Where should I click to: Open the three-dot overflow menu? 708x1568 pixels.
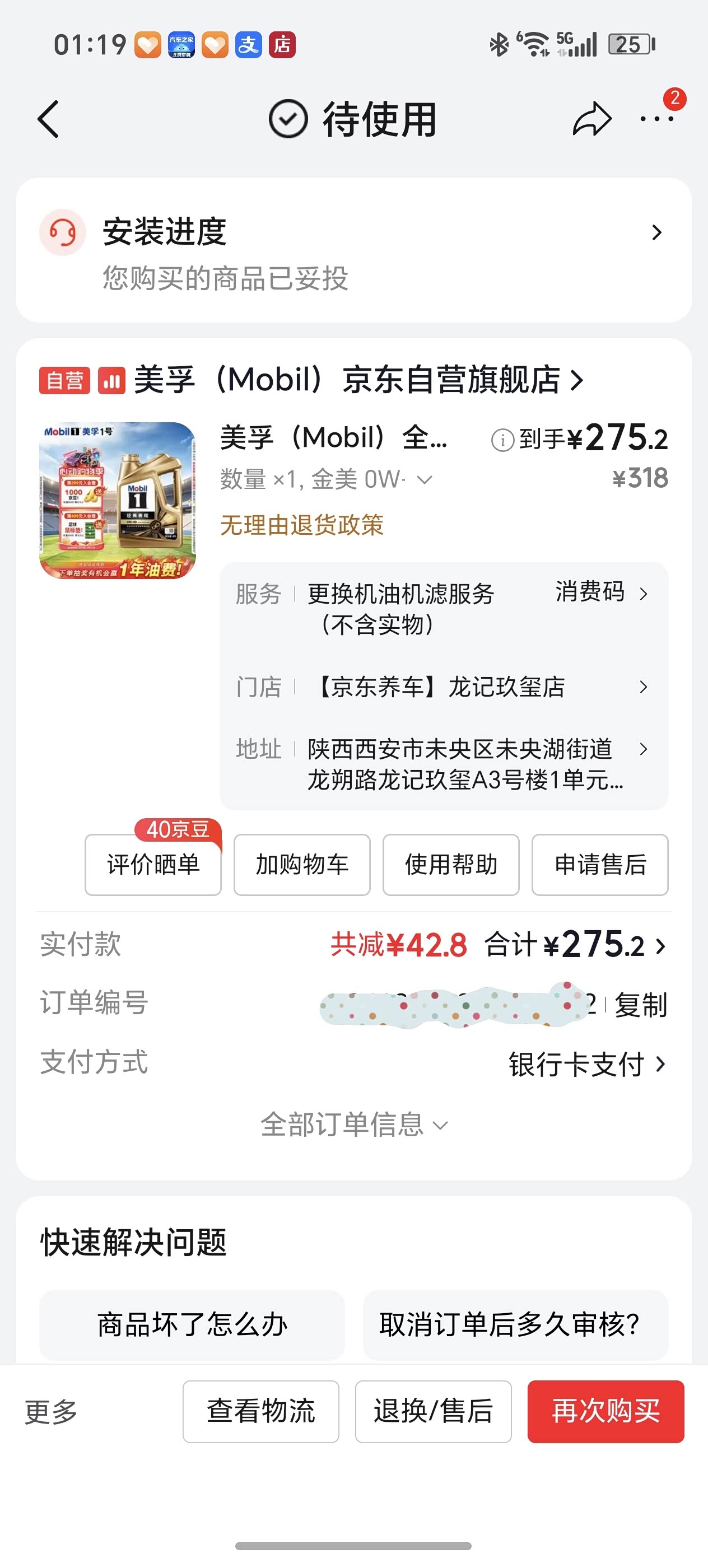coord(657,119)
